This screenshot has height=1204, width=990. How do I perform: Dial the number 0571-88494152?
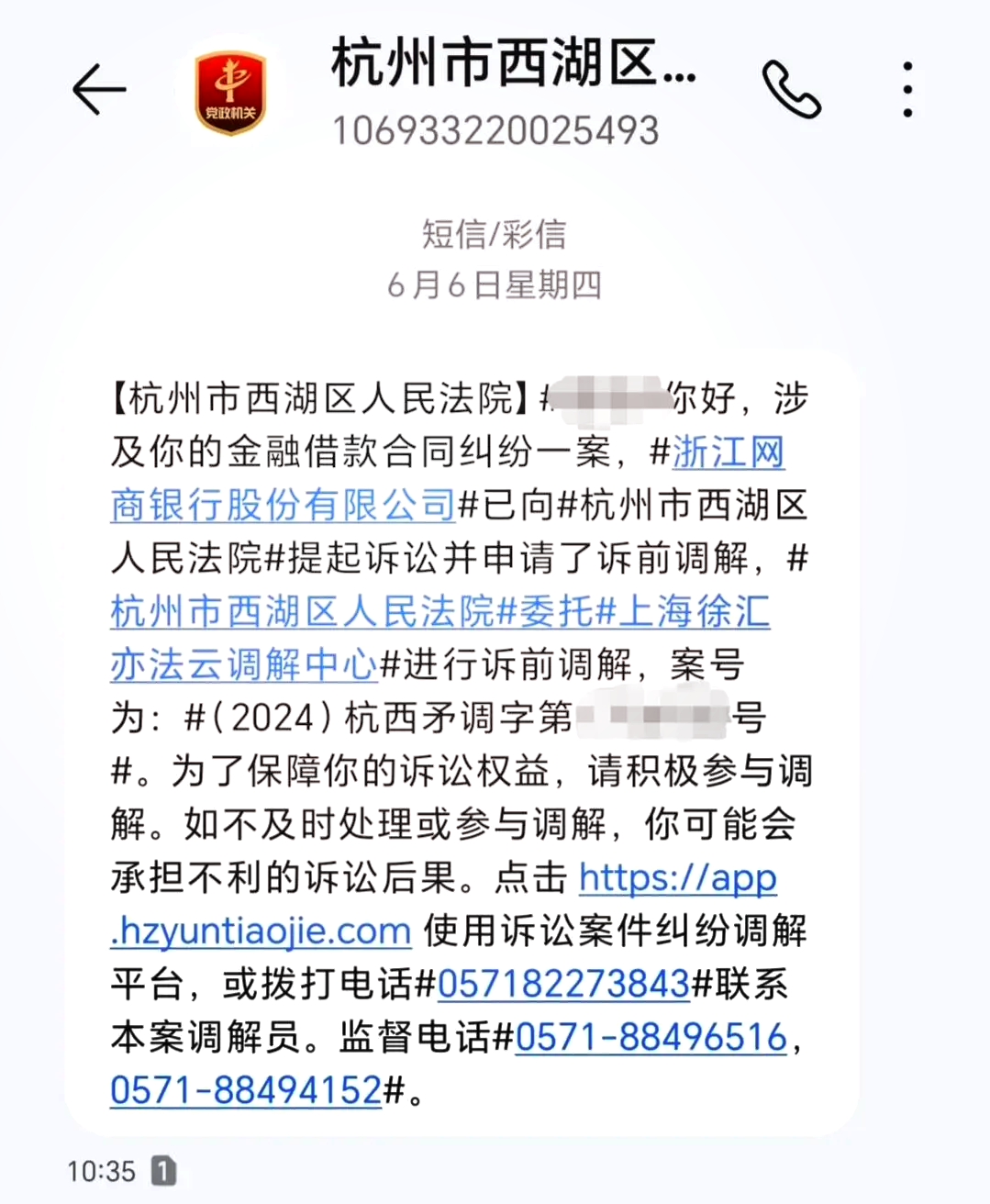[x=245, y=1091]
